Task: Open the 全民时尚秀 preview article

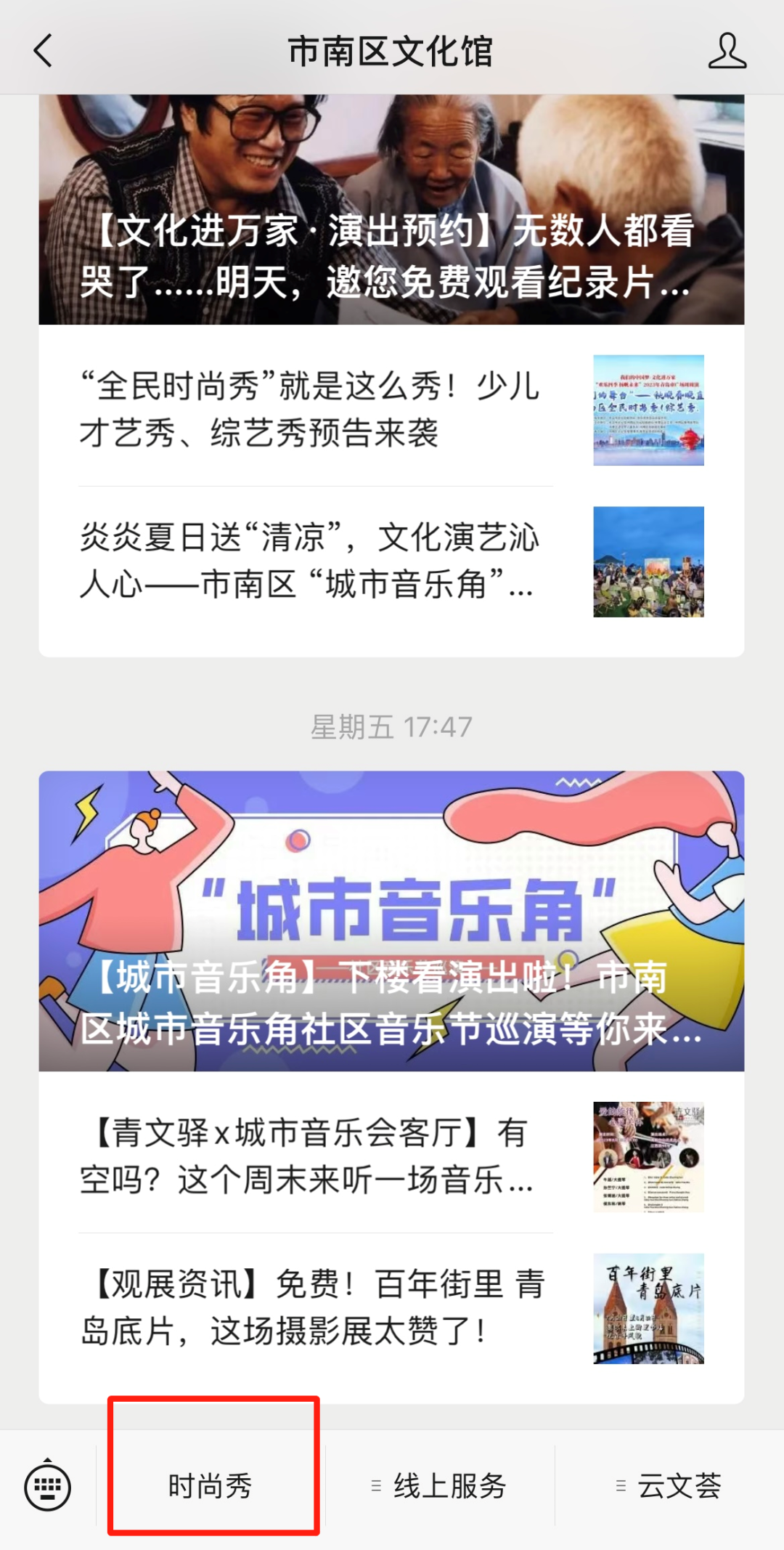Action: [391, 410]
